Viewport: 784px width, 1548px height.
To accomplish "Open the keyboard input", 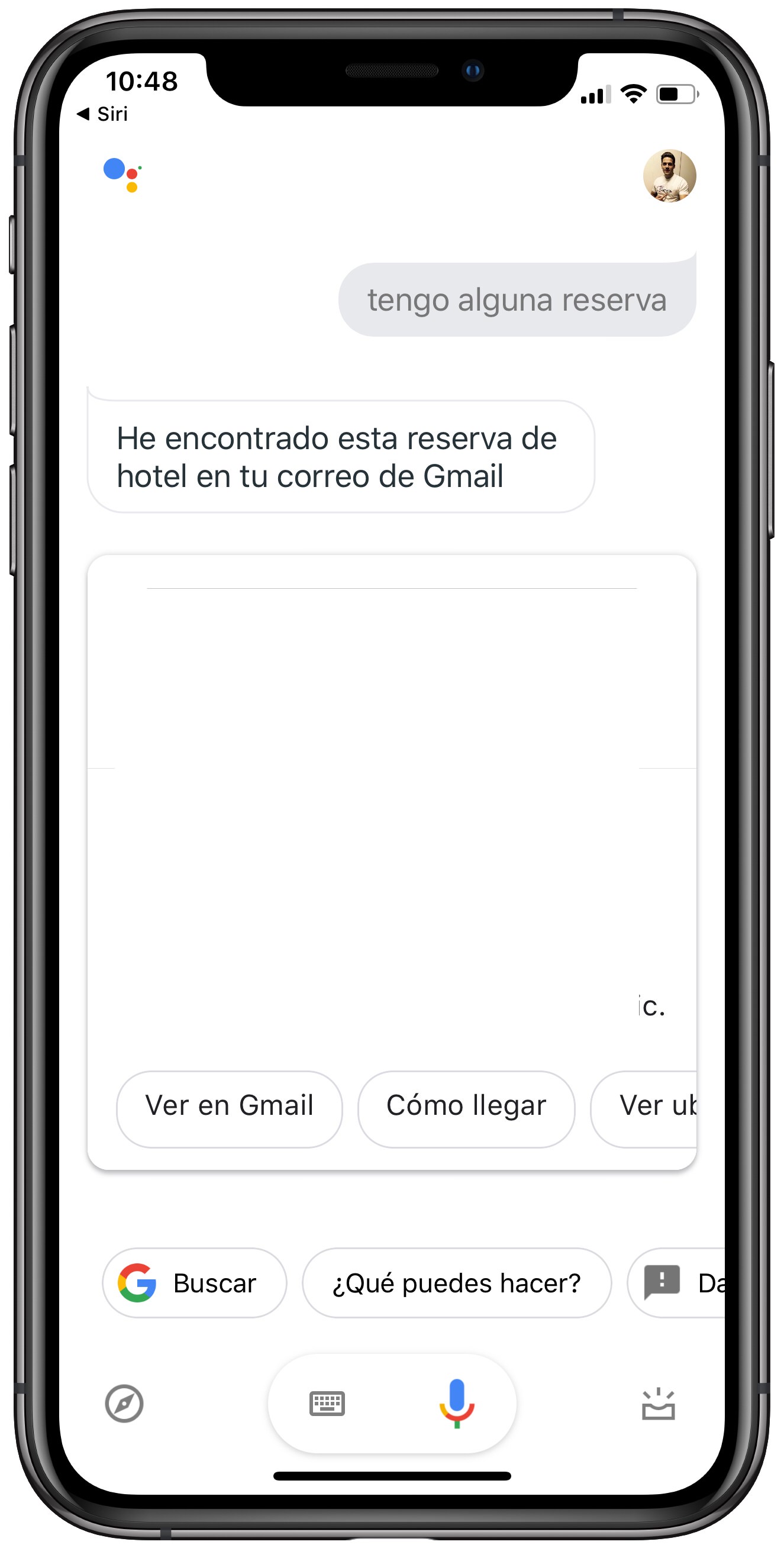I will (327, 1403).
